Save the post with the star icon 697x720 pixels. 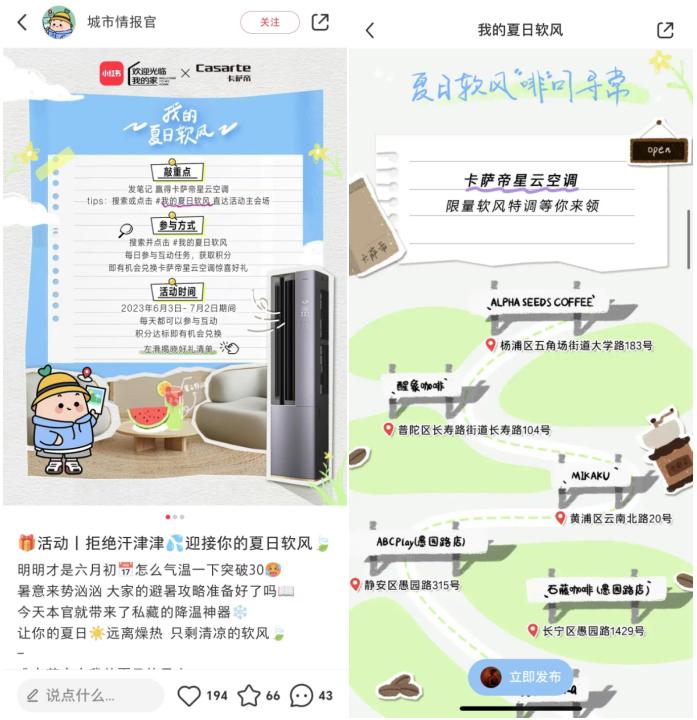pyautogui.click(x=249, y=695)
